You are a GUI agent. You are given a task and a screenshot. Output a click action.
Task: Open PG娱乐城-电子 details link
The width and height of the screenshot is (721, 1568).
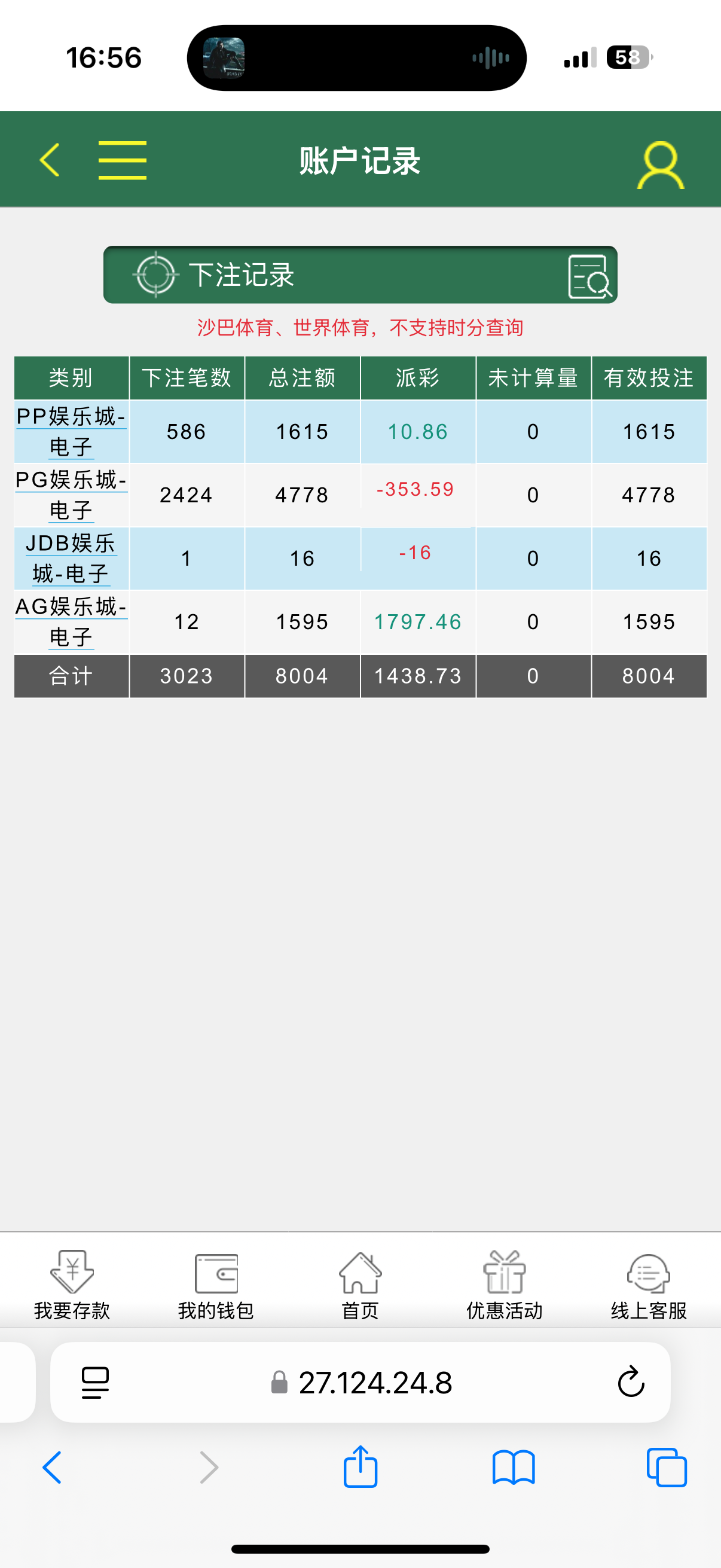71,495
